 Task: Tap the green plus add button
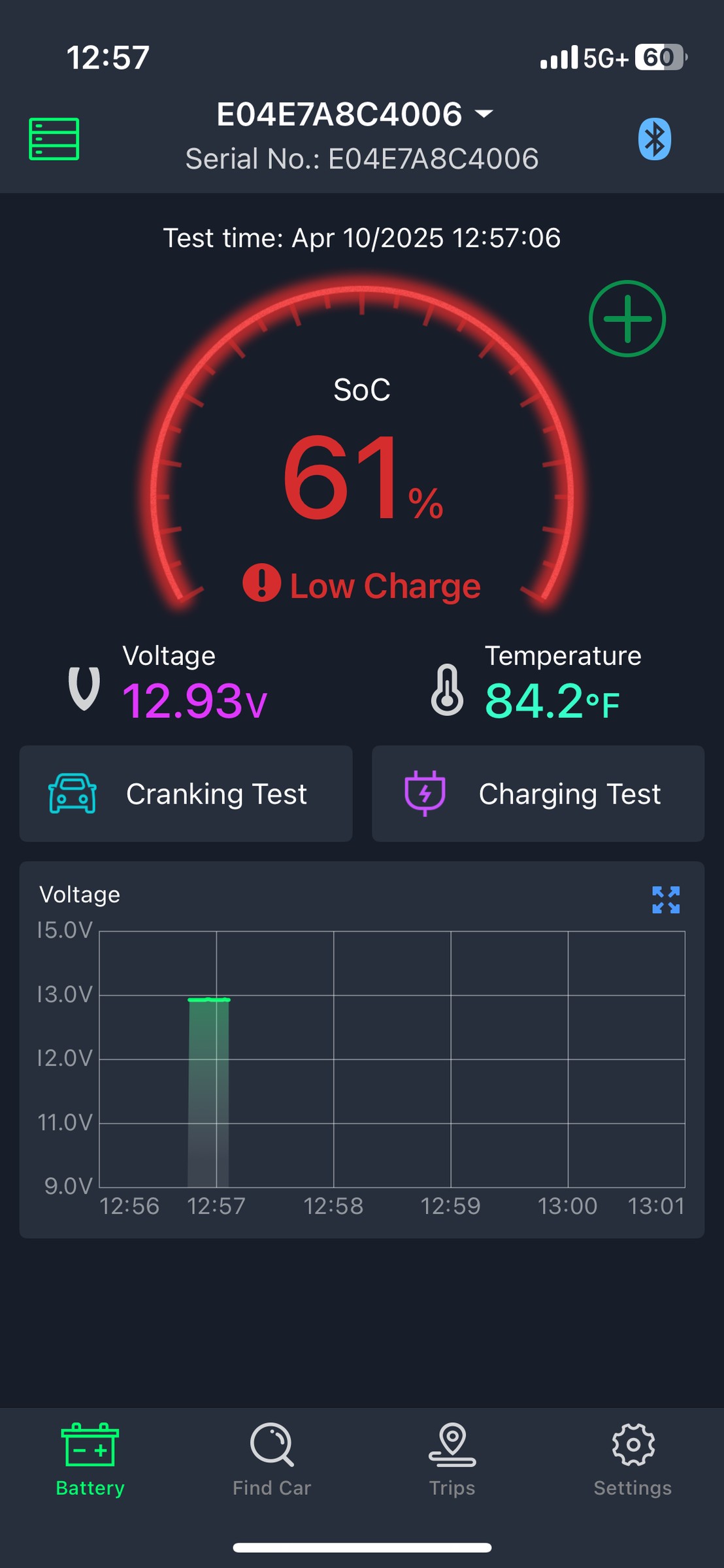627,319
